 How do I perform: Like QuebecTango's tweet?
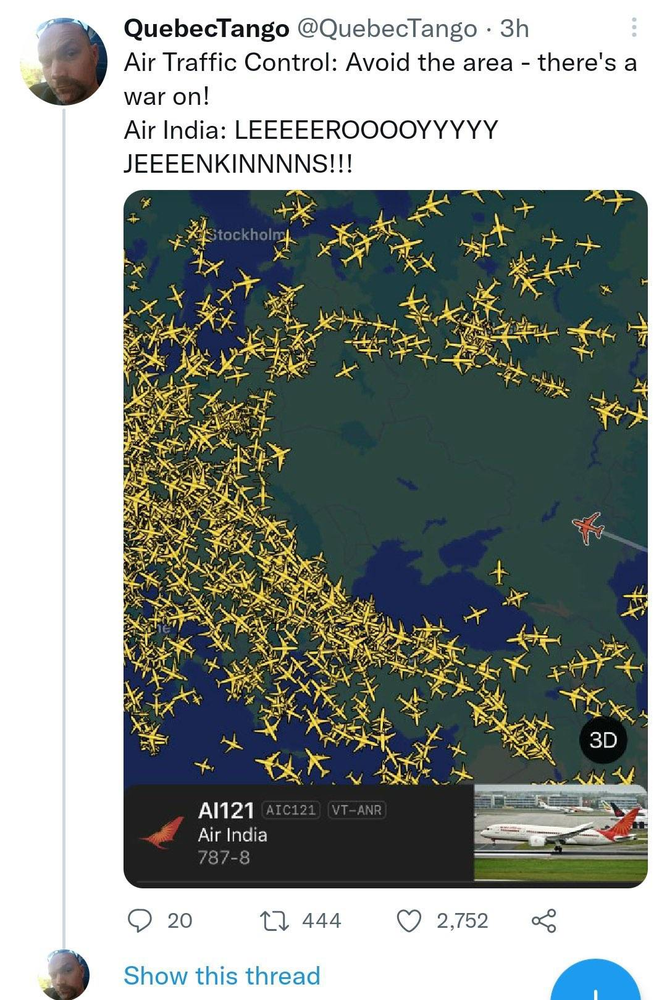click(x=409, y=920)
